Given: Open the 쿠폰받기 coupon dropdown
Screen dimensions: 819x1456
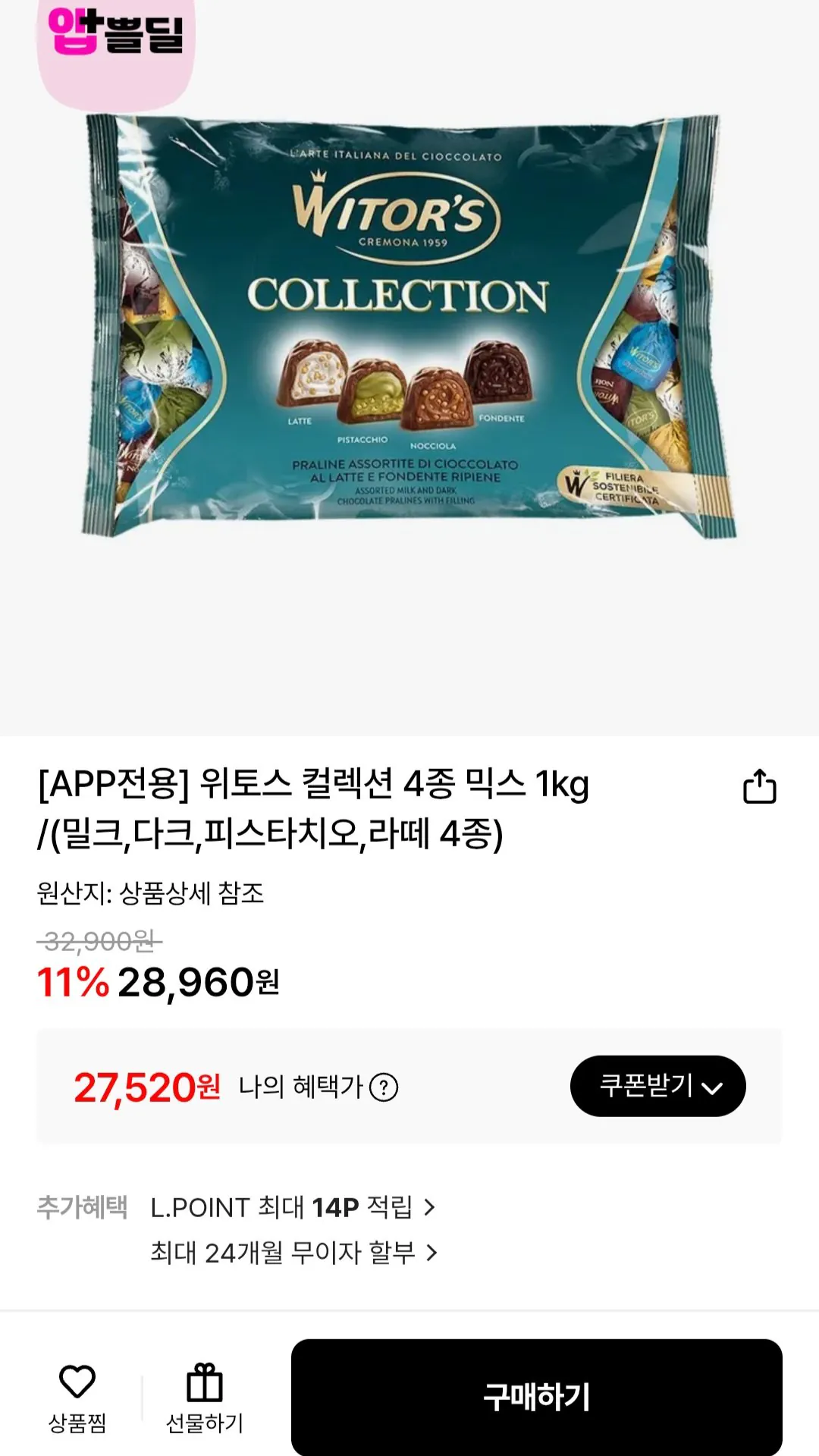Looking at the screenshot, I should 658,1086.
